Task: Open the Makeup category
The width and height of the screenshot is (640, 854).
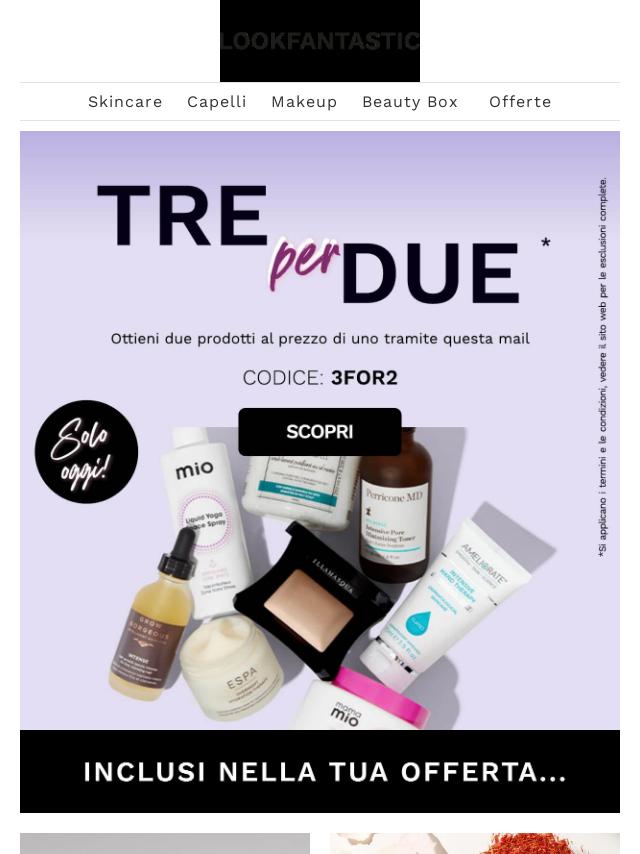Action: pos(304,102)
